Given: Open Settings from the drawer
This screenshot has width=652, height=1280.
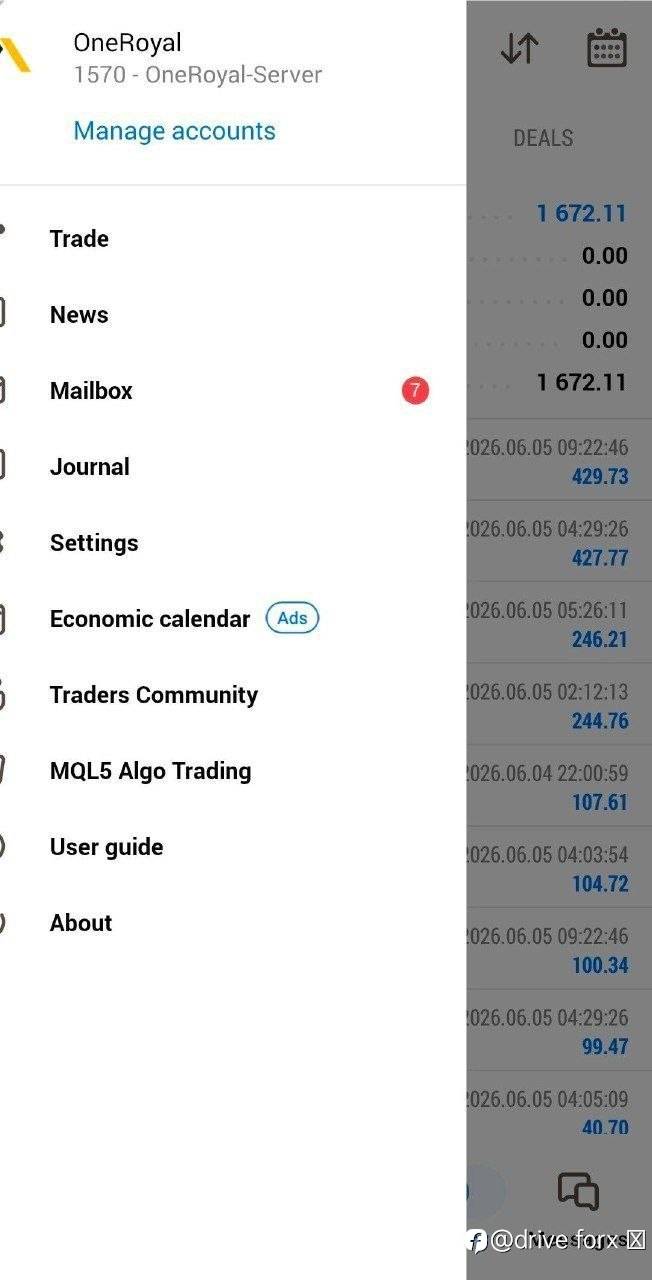Looking at the screenshot, I should coord(233,542).
